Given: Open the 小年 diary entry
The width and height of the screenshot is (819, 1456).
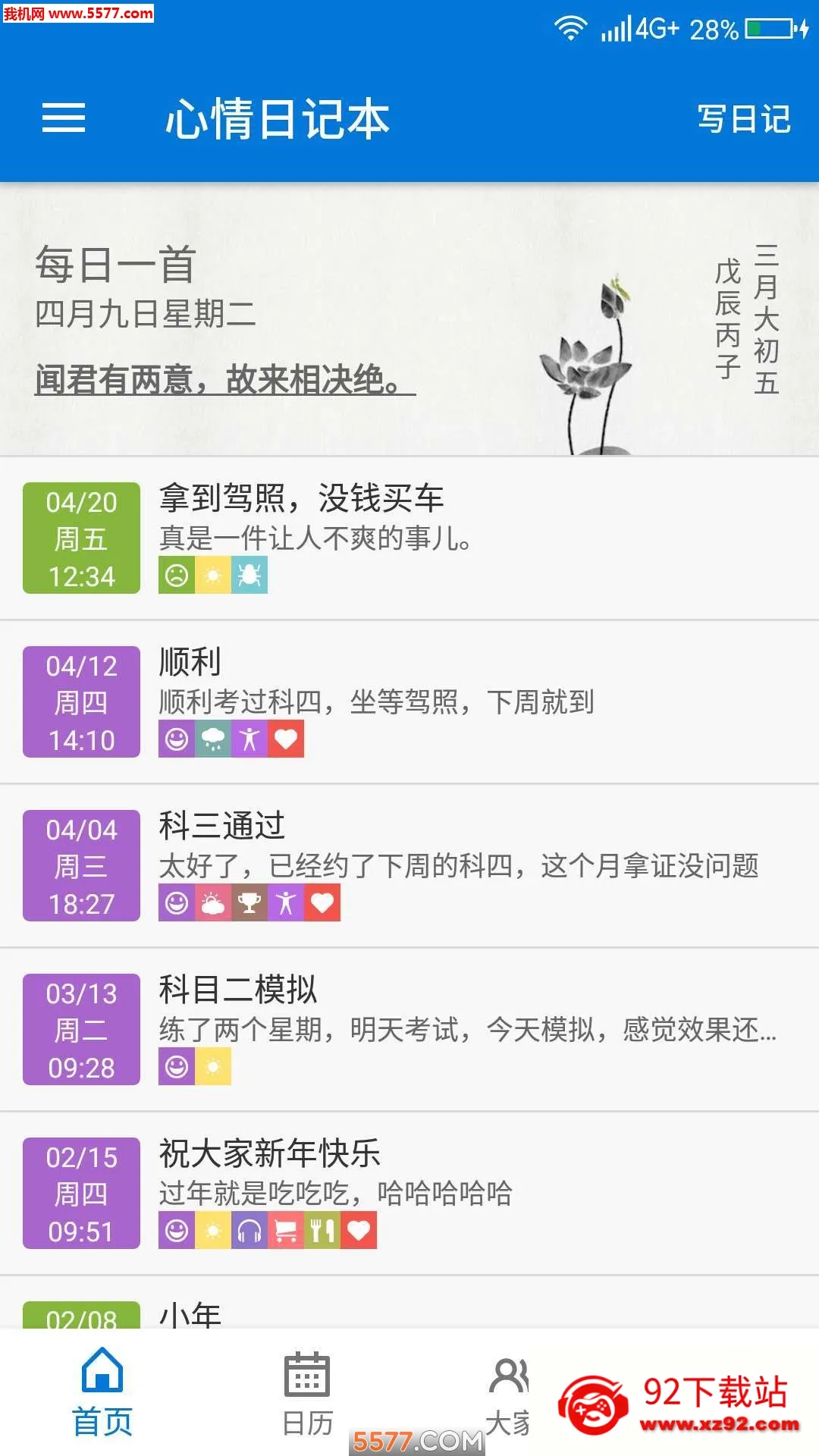Looking at the screenshot, I should point(409,1303).
